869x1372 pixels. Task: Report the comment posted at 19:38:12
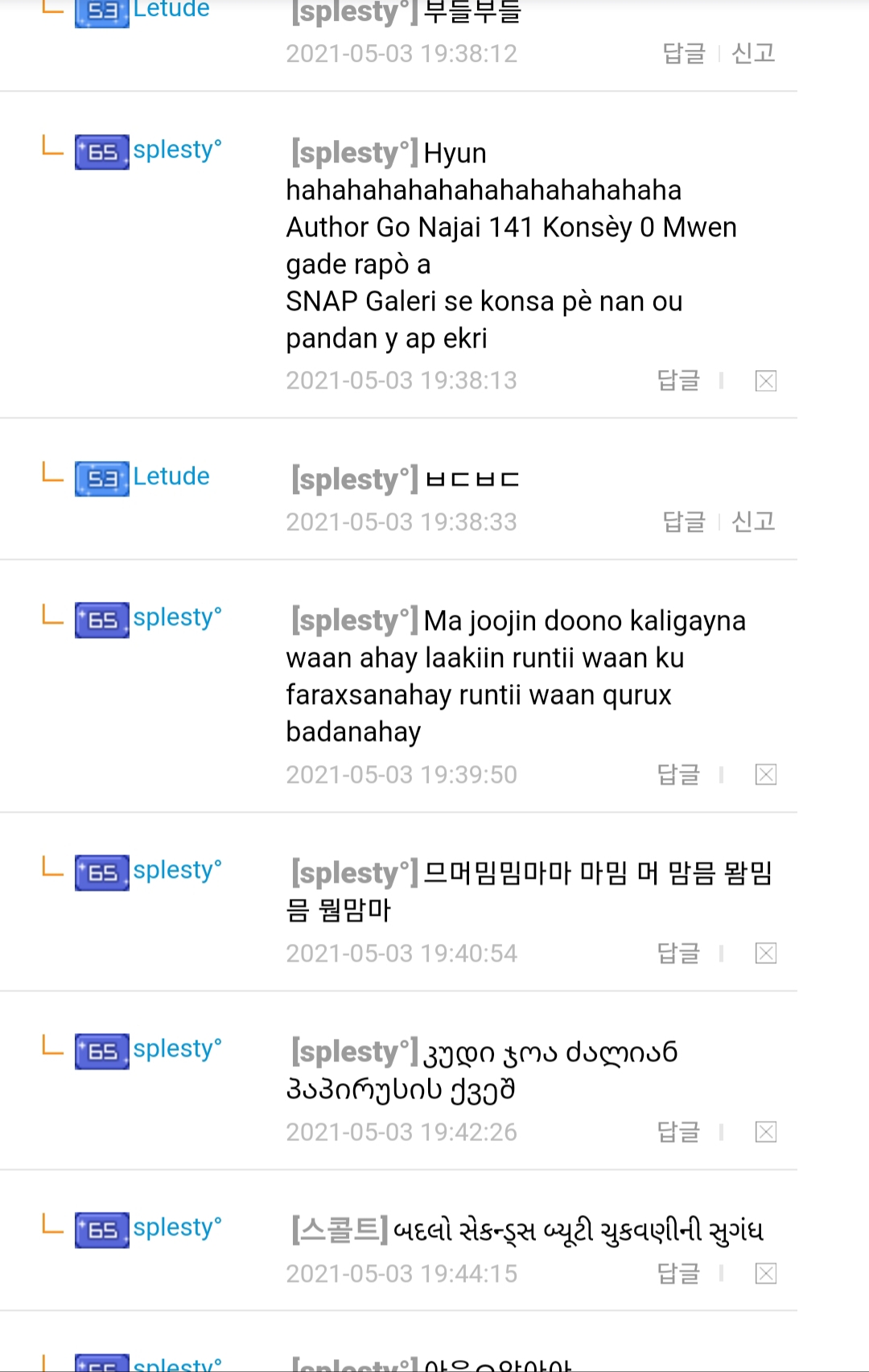click(753, 53)
